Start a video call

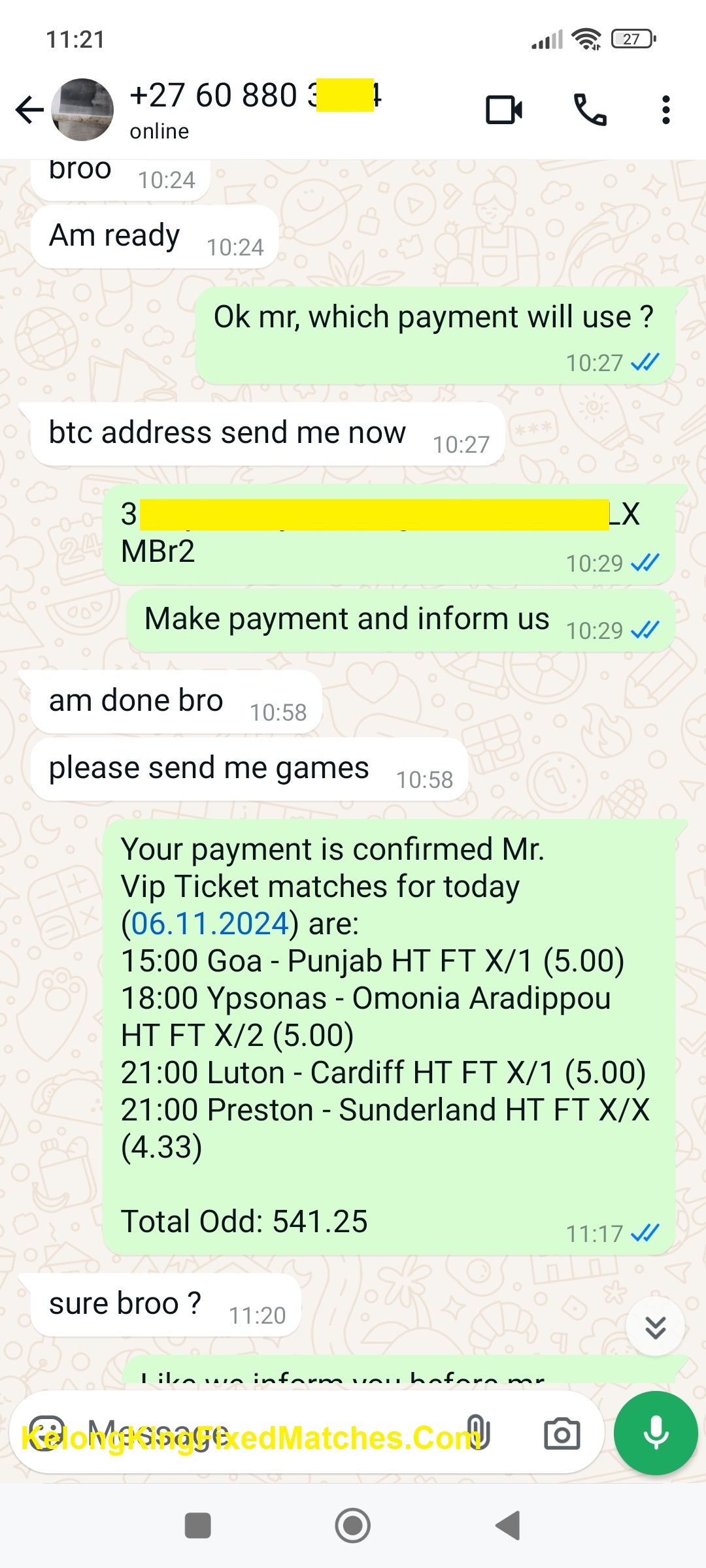tap(504, 110)
